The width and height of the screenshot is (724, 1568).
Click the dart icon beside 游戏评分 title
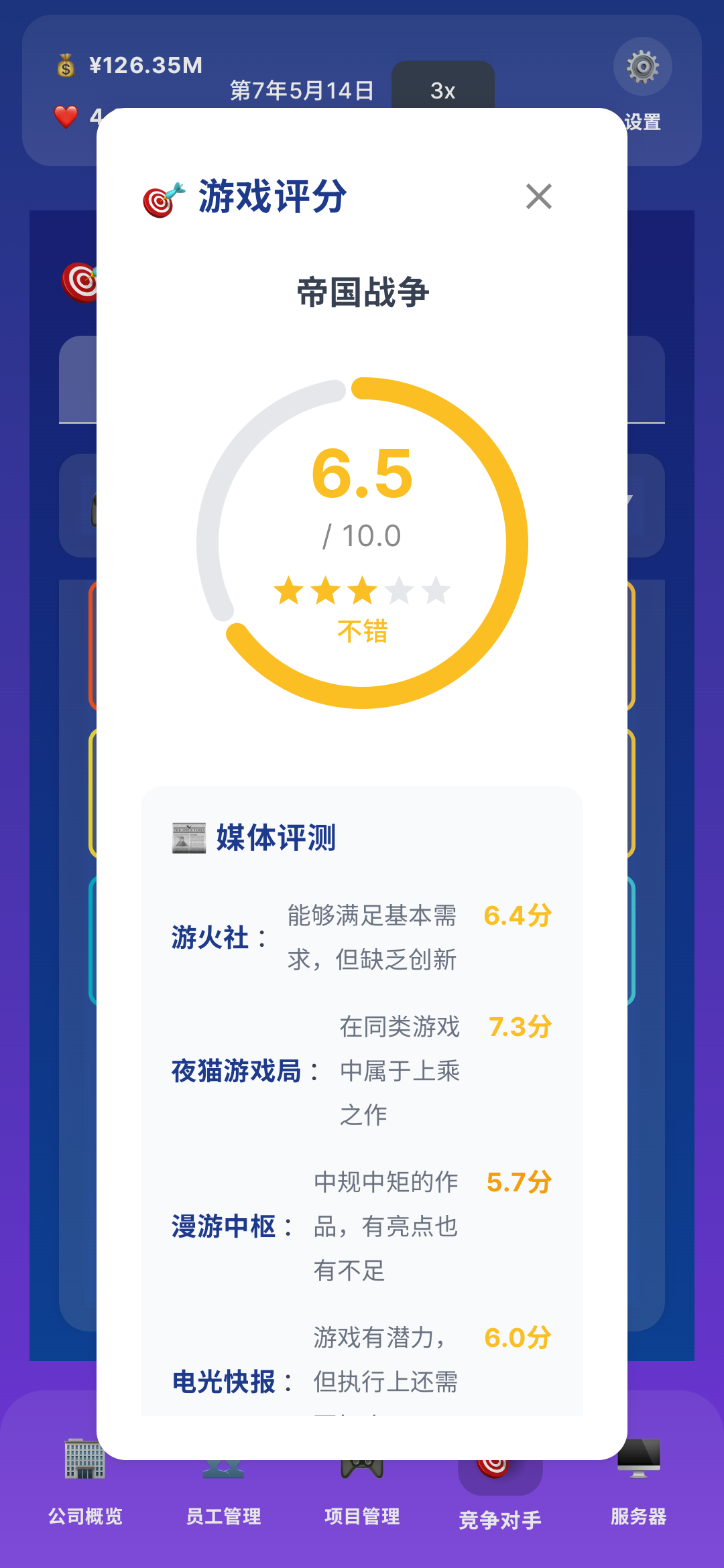(162, 198)
